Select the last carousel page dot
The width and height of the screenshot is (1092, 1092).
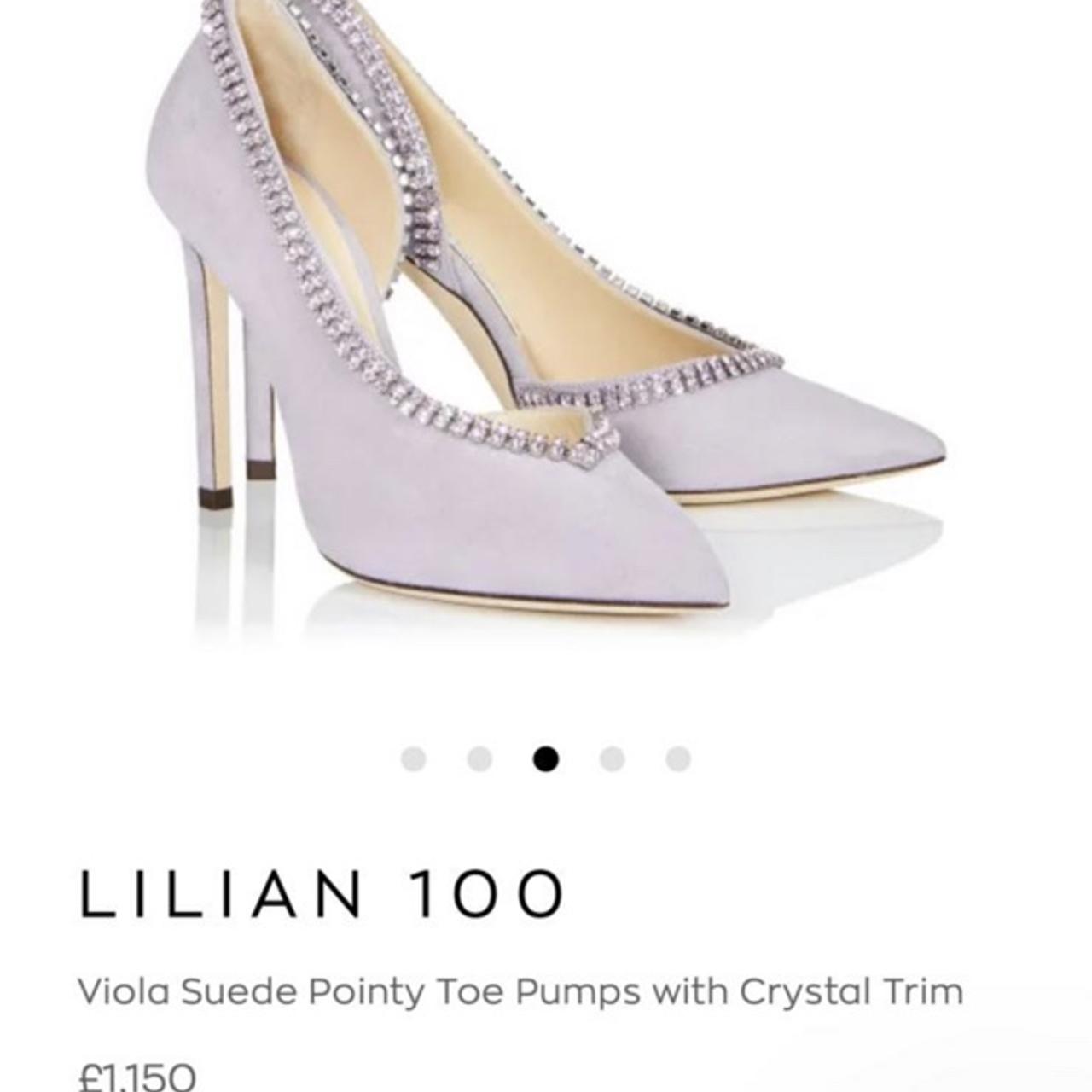(678, 758)
